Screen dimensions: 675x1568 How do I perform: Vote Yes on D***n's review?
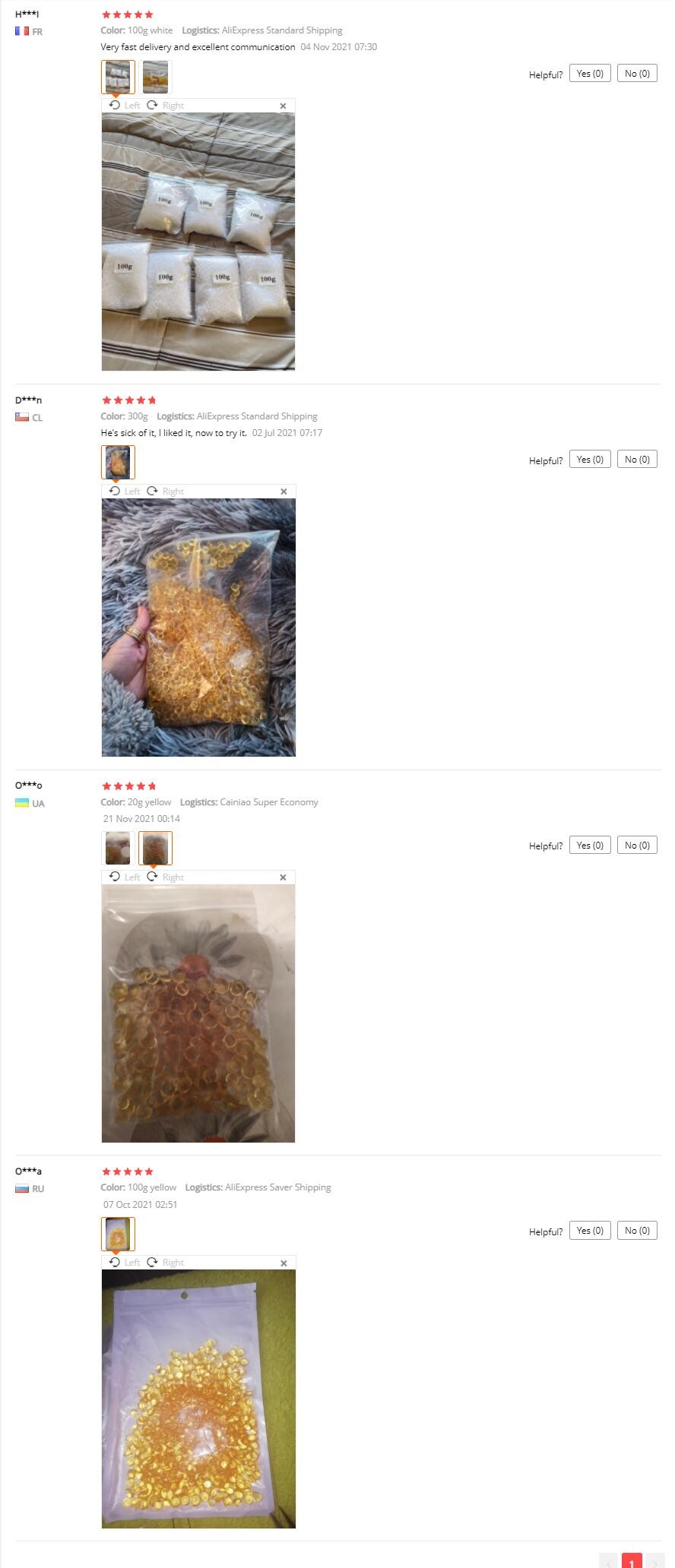[589, 460]
